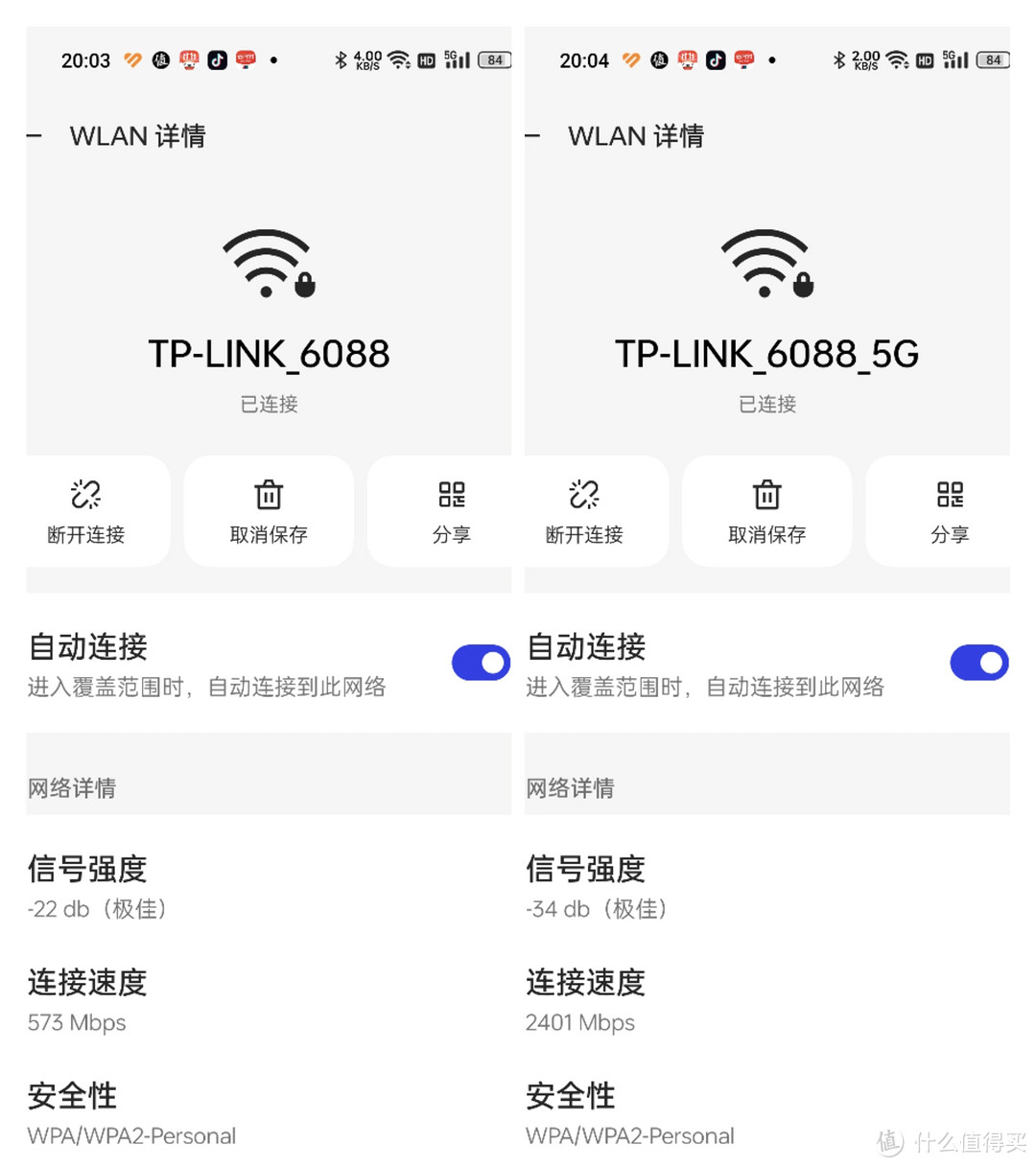Image resolution: width=1036 pixels, height=1167 pixels.
Task: Tap the back arrow on WLAN 详情 right screen
Action: [x=533, y=136]
